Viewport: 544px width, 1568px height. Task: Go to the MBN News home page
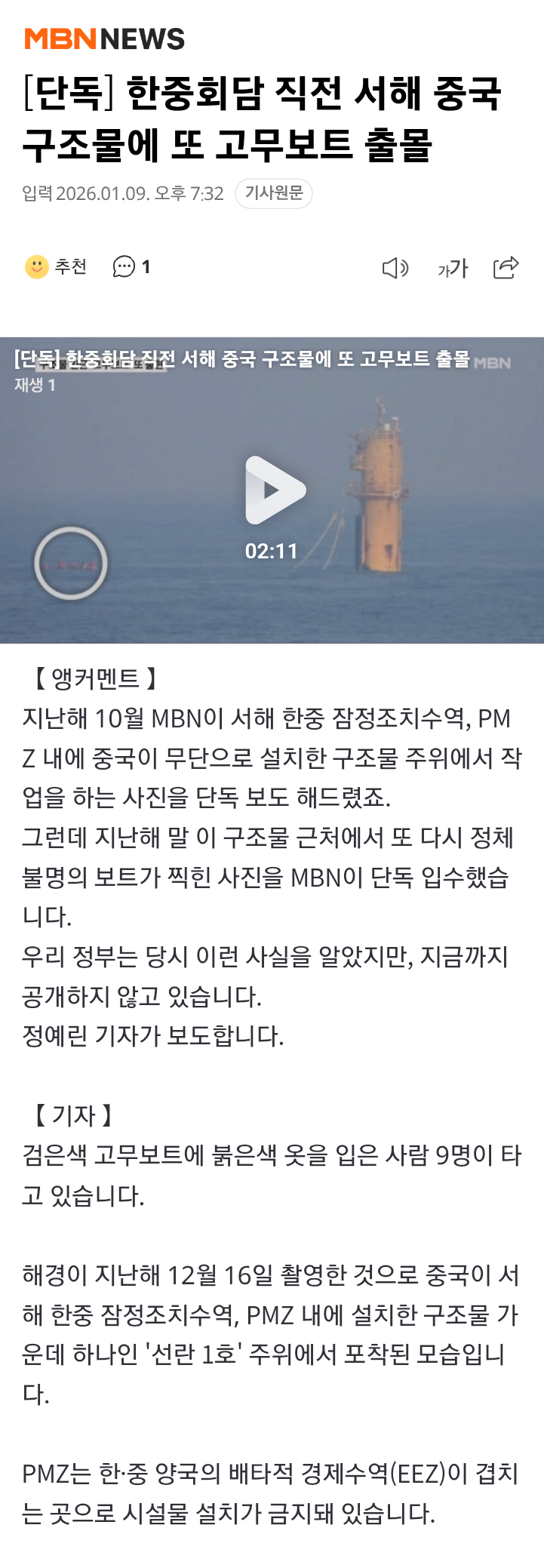click(x=104, y=38)
